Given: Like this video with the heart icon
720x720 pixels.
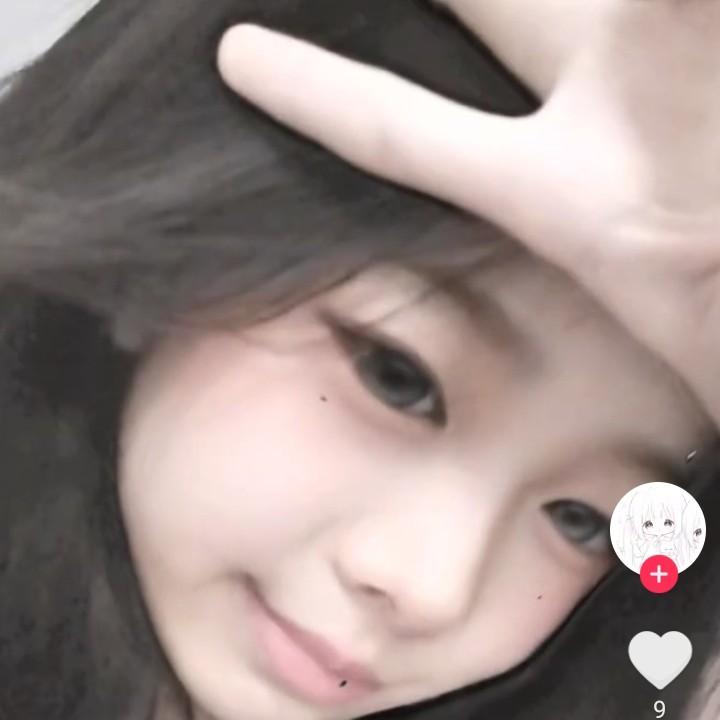Looking at the screenshot, I should click(x=659, y=660).
